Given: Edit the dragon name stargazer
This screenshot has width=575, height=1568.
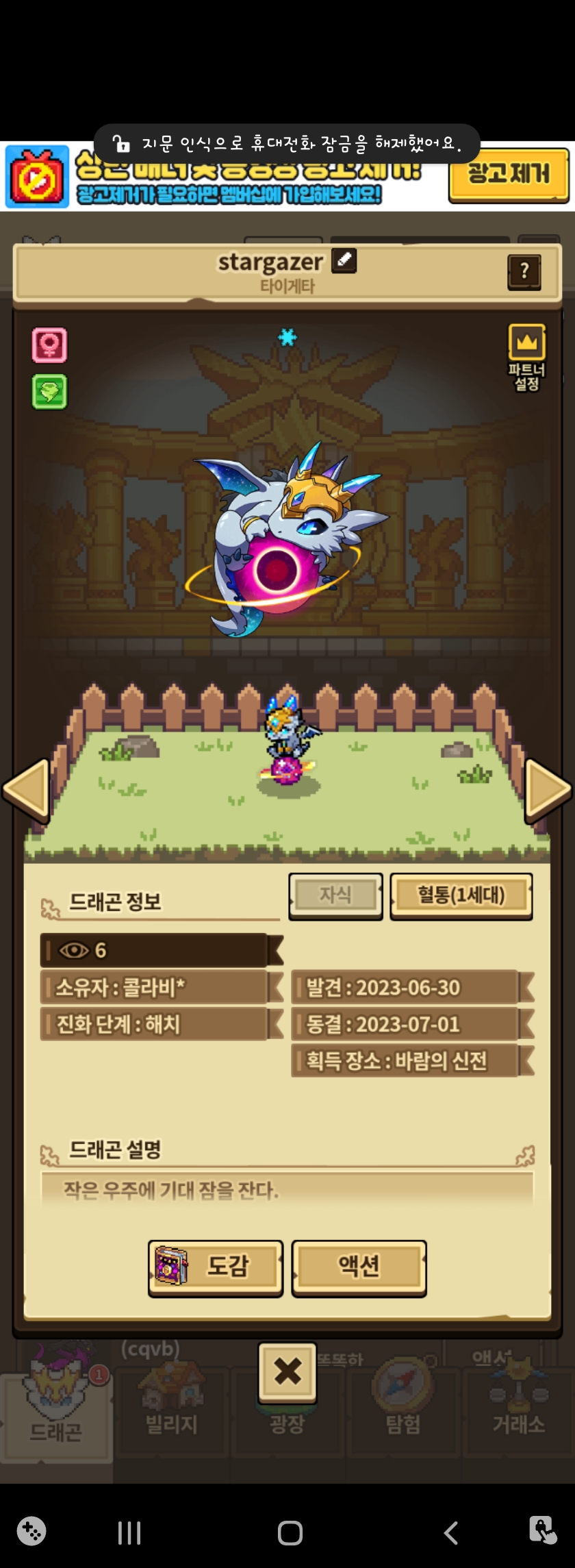Looking at the screenshot, I should tap(344, 261).
